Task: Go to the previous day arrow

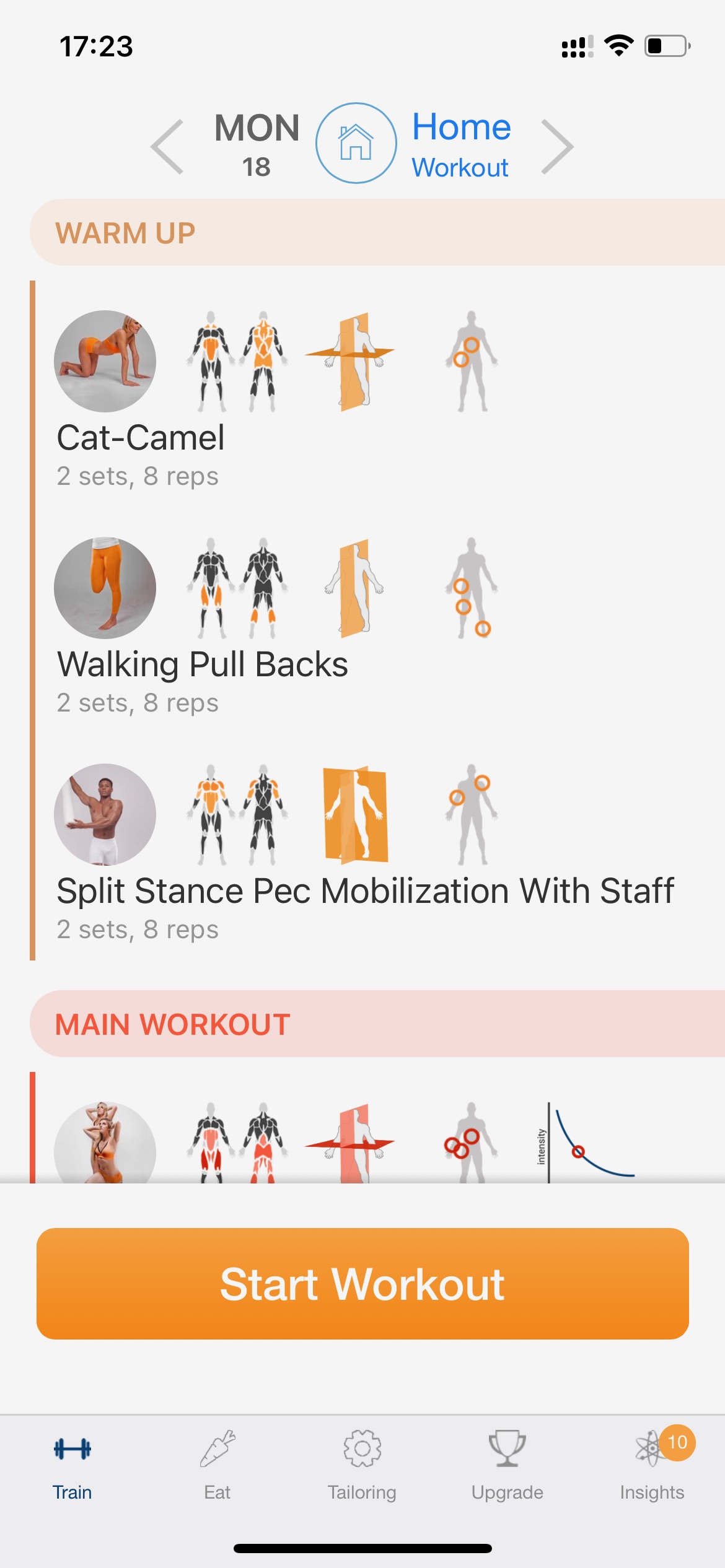Action: [x=167, y=147]
